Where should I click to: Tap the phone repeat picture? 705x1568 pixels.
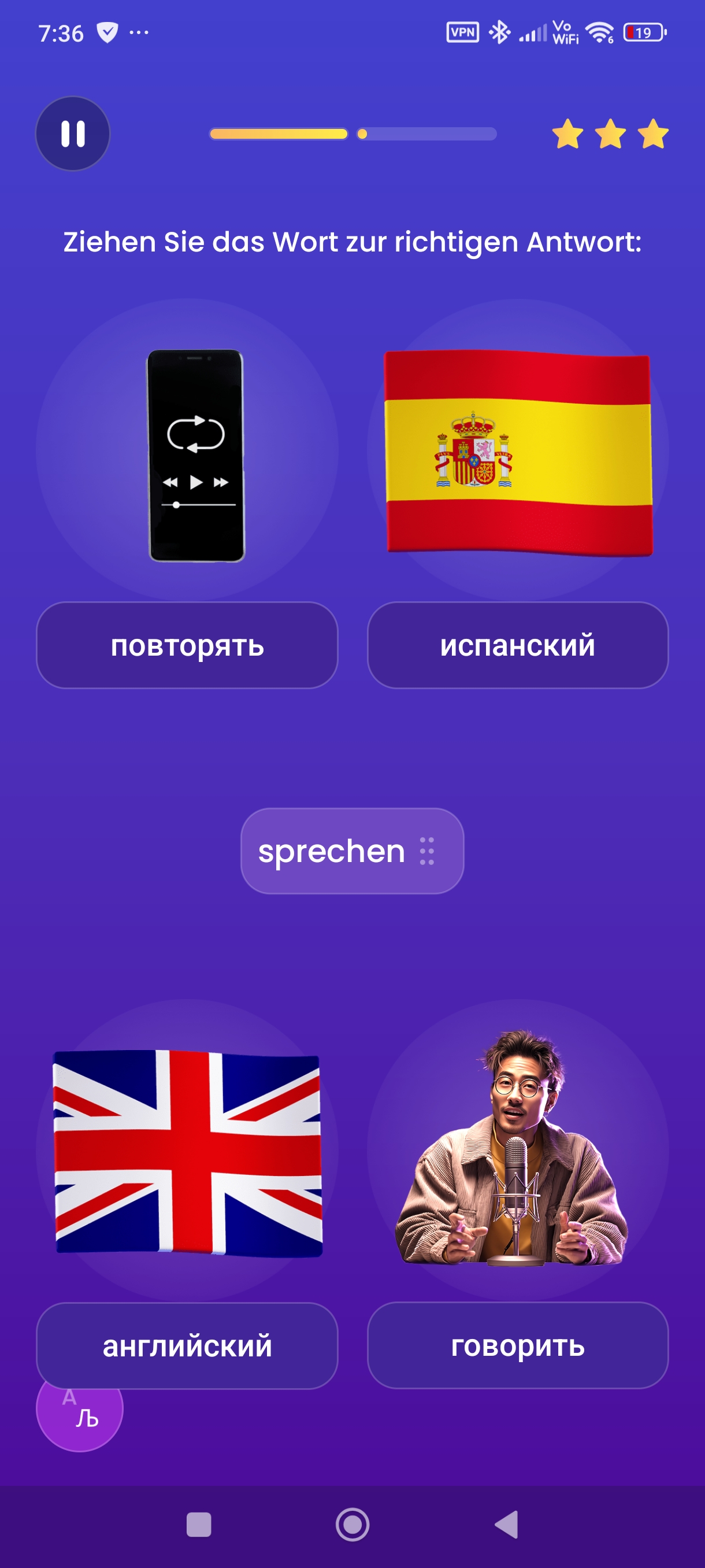click(196, 454)
